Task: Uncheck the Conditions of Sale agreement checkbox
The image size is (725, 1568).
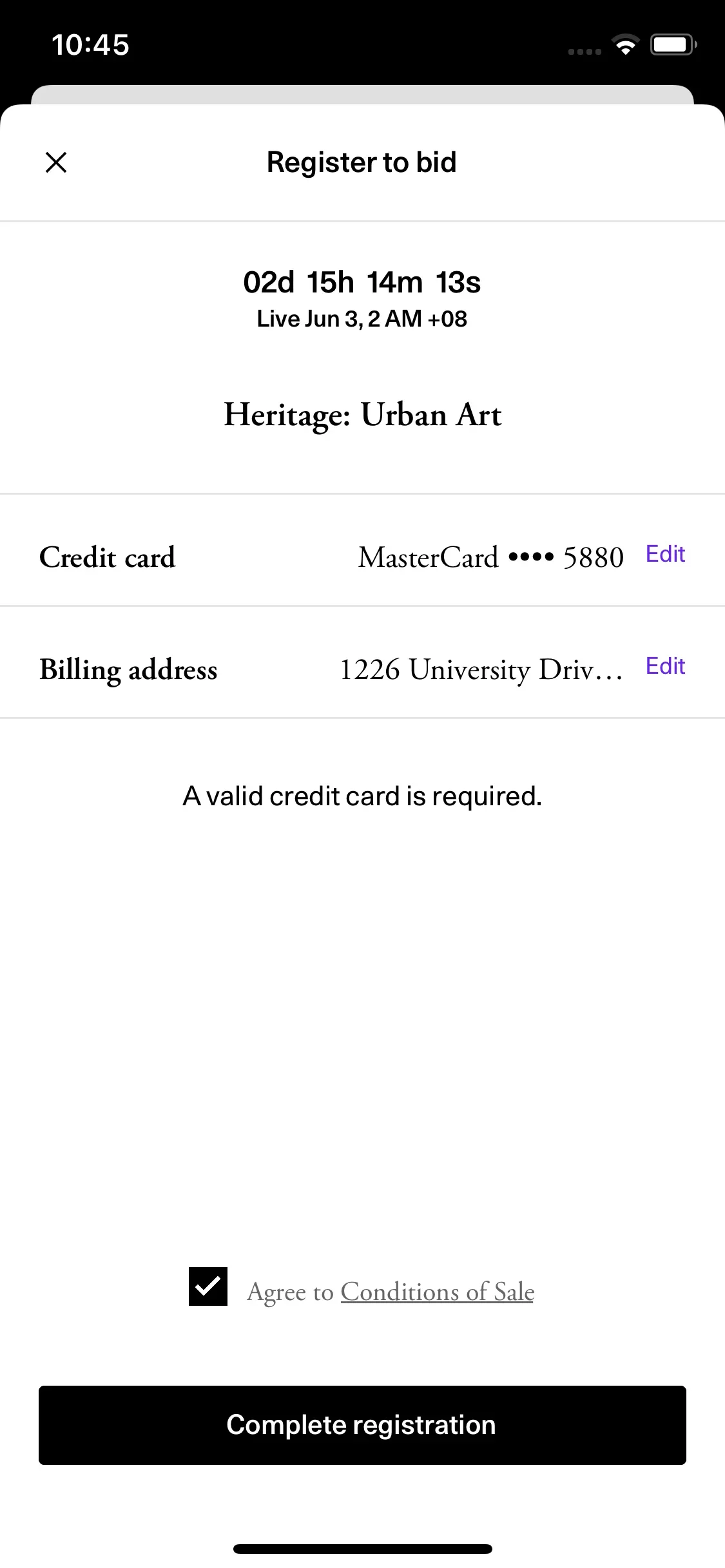Action: coord(208,1286)
